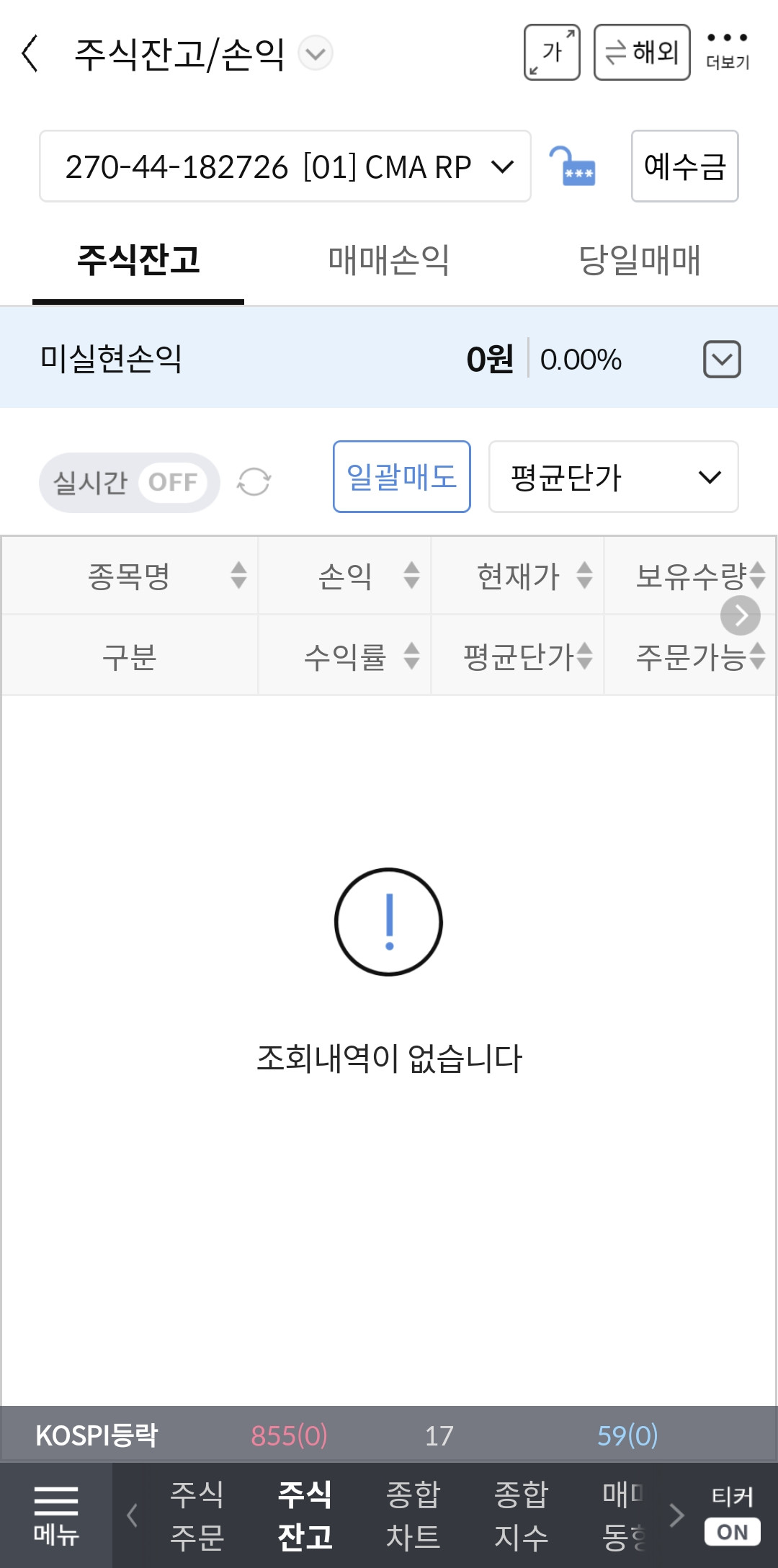The image size is (778, 1568).
Task: Switch to the 당일매매 tab
Action: (x=640, y=260)
